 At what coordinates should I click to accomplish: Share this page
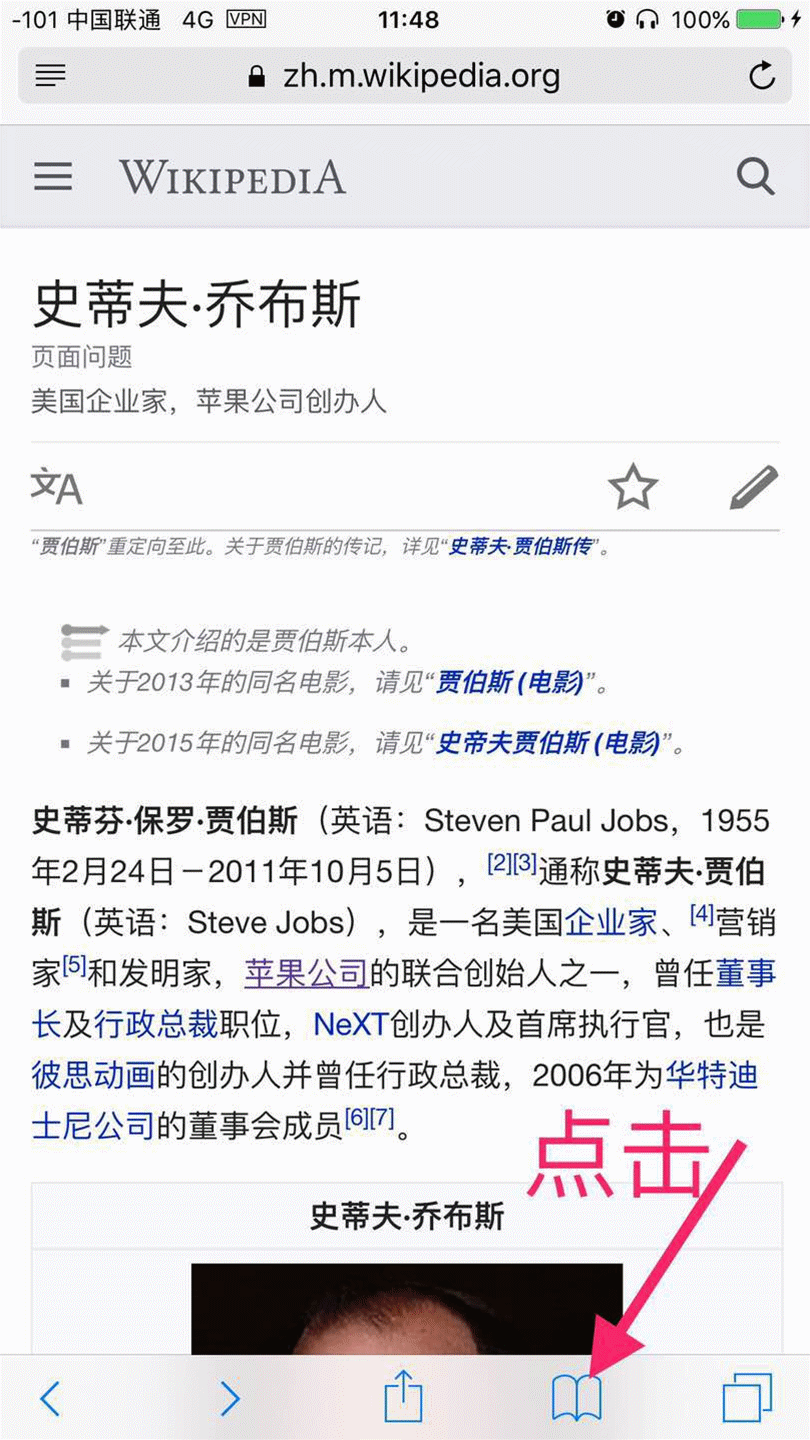(x=404, y=1396)
